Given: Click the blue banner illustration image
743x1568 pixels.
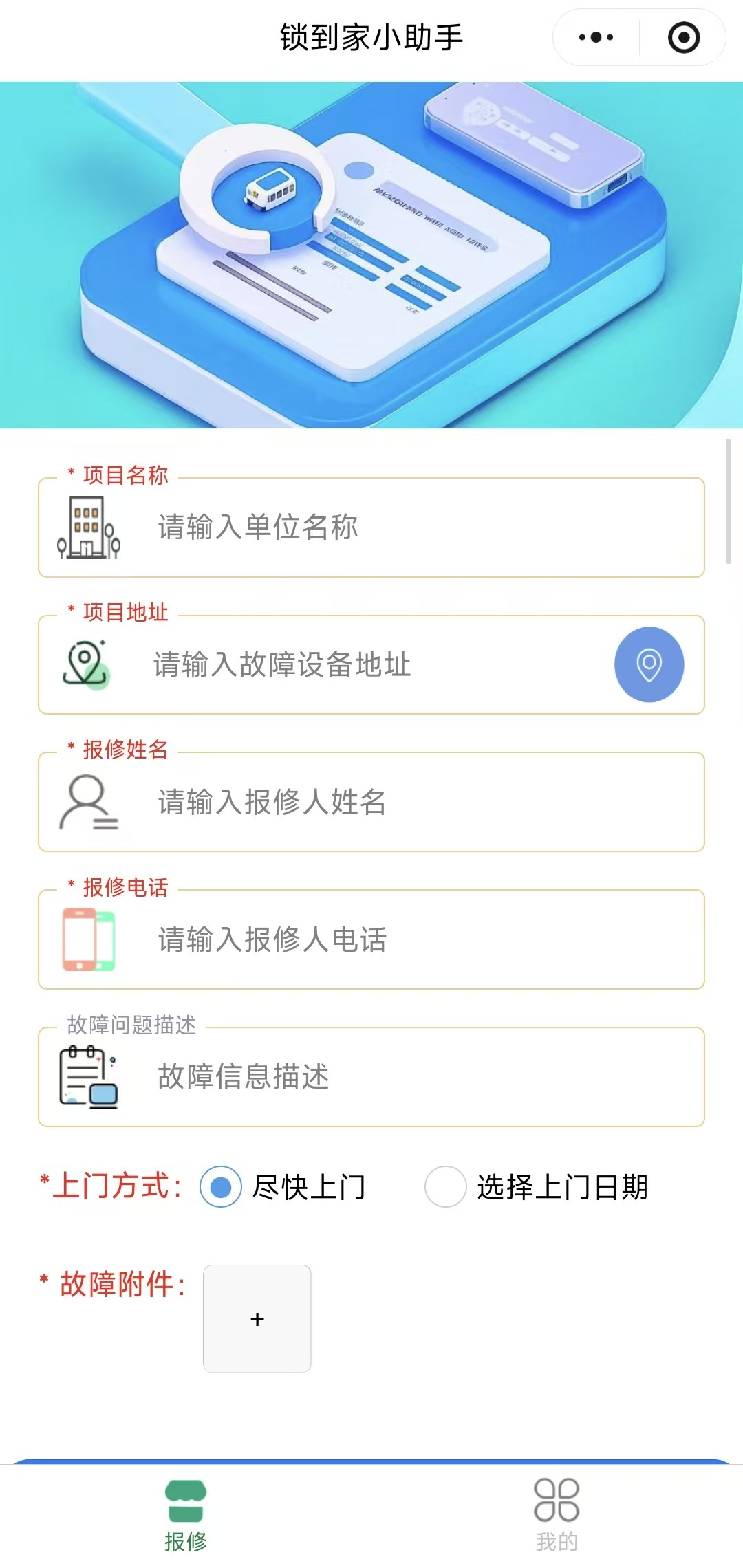Looking at the screenshot, I should [371, 254].
